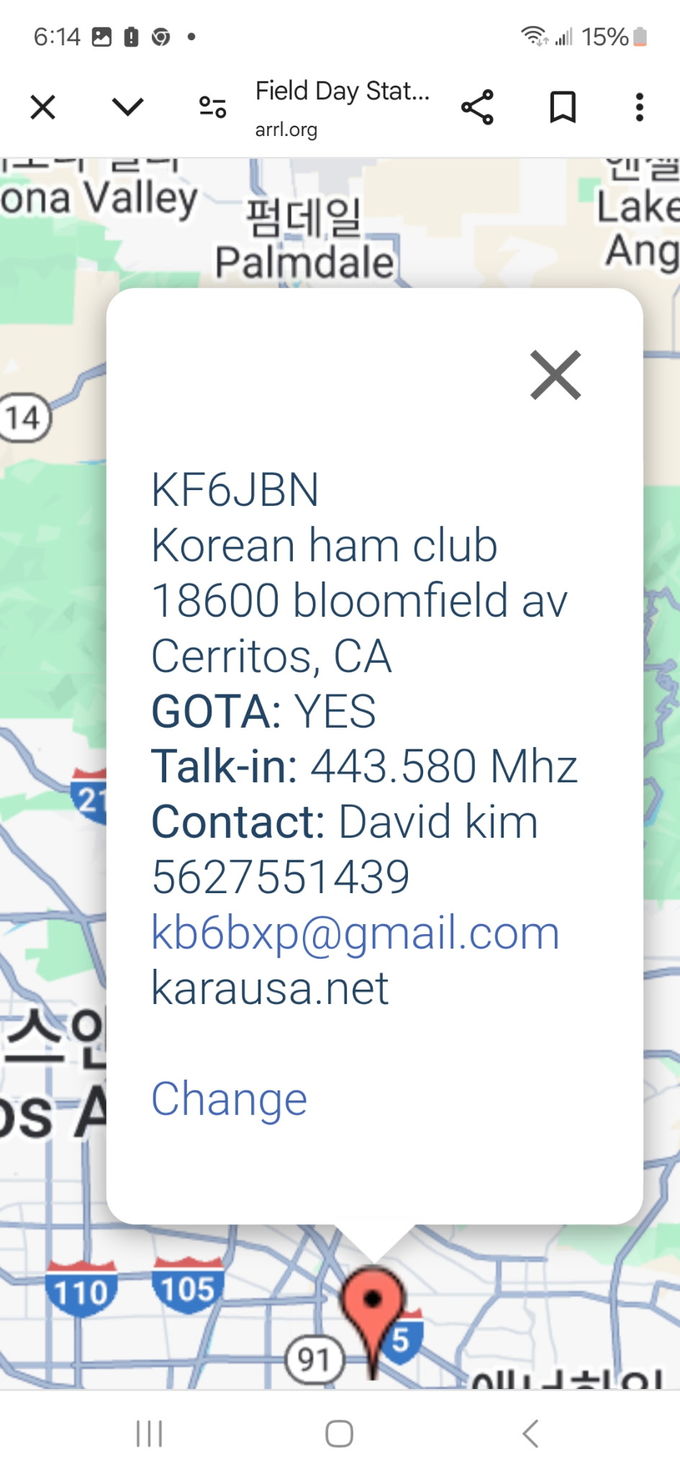Close the Chrome custom tab

coord(42,107)
